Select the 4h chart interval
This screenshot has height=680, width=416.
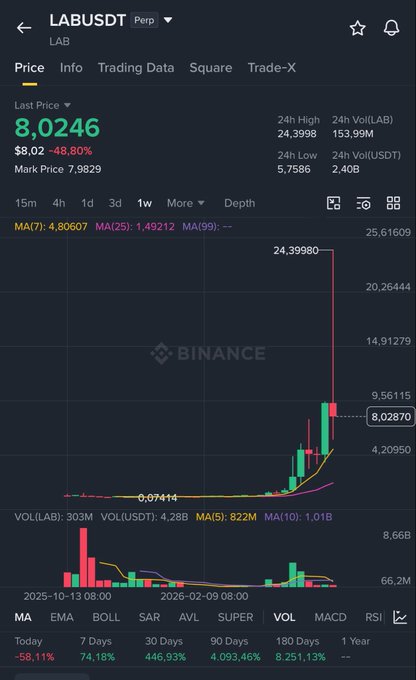tap(59, 203)
